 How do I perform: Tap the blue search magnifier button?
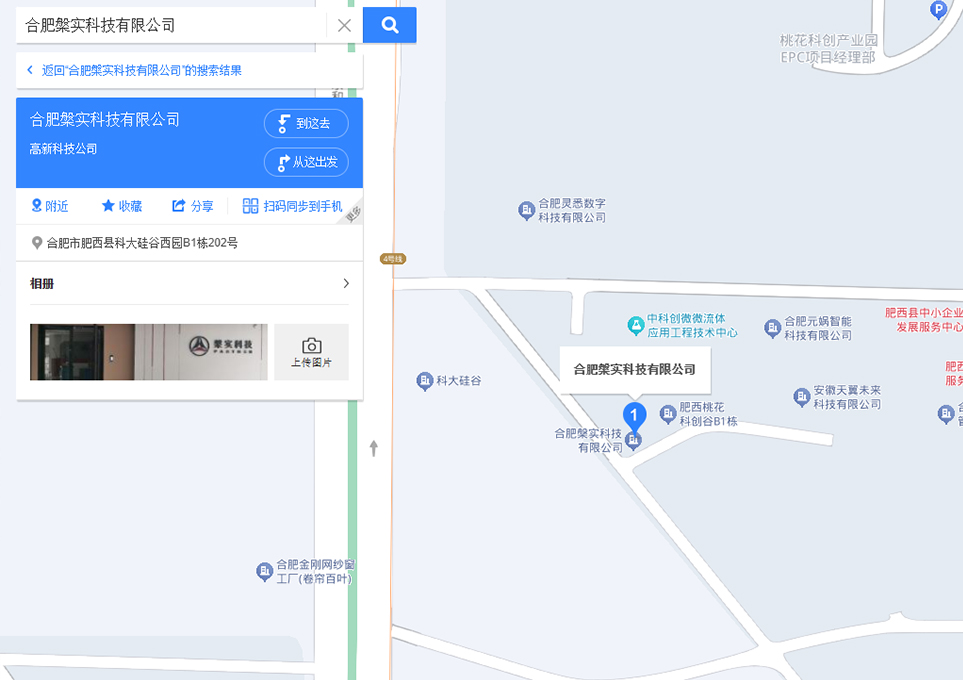(389, 26)
